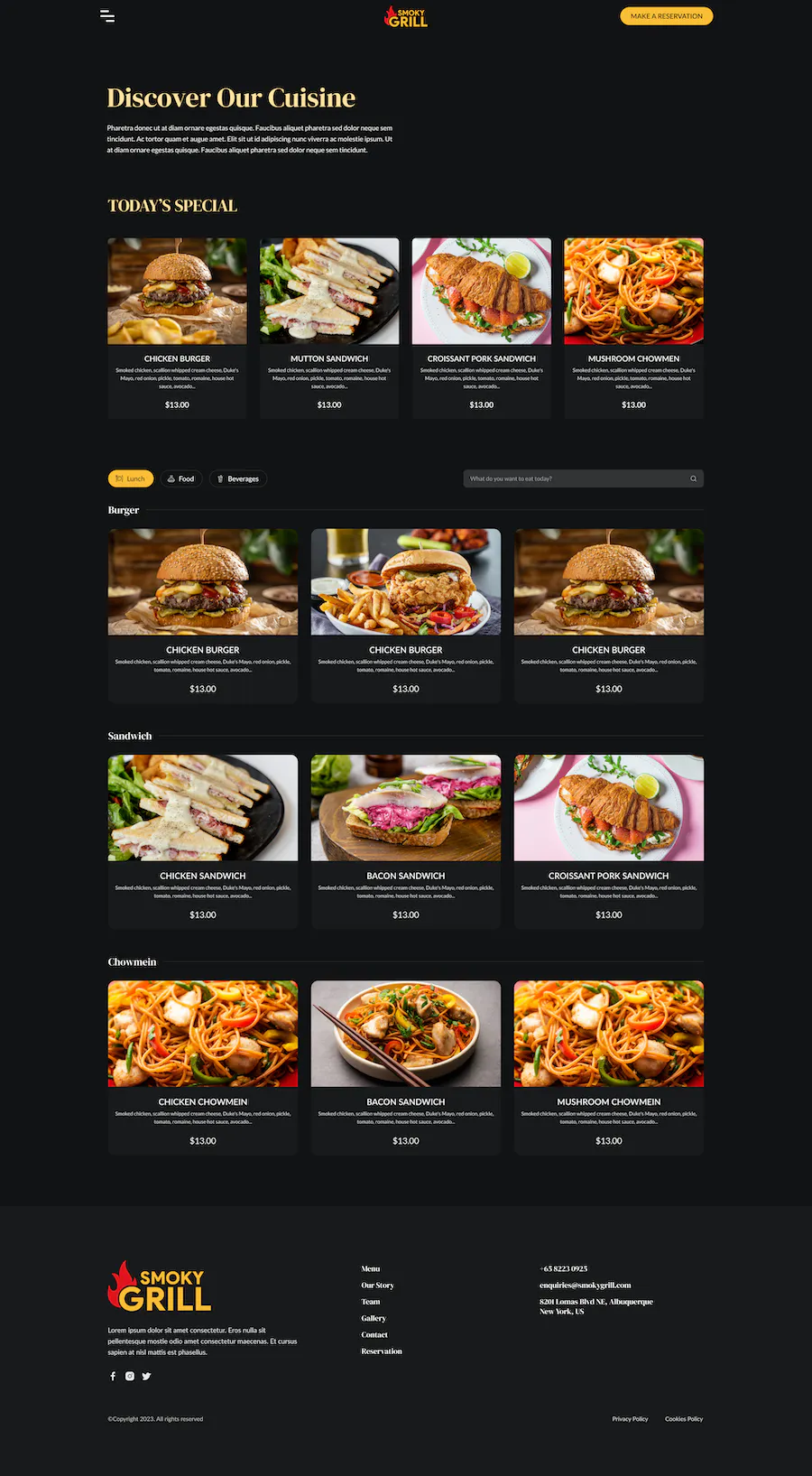The height and width of the screenshot is (1476, 812).
Task: Open the Twitter icon in footer
Action: pyautogui.click(x=146, y=1376)
